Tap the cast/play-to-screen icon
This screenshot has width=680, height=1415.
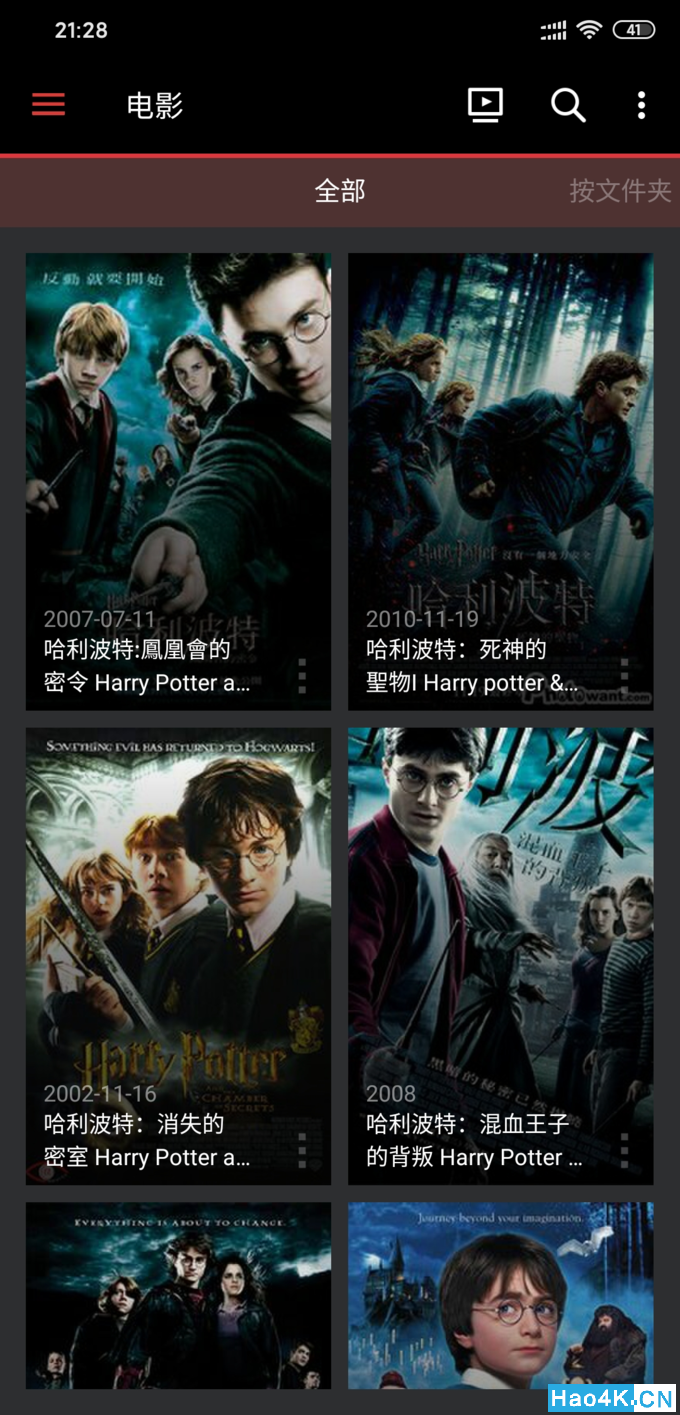[x=485, y=105]
